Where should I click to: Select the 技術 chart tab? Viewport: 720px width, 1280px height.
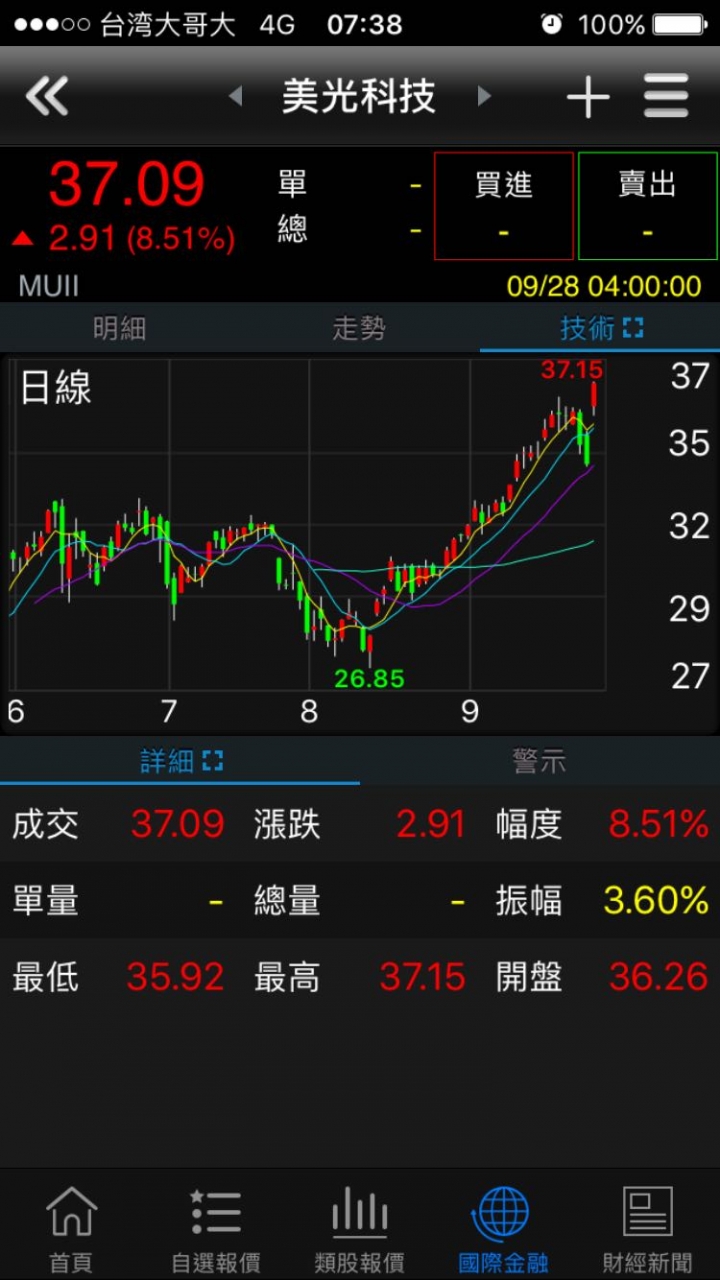[x=600, y=328]
